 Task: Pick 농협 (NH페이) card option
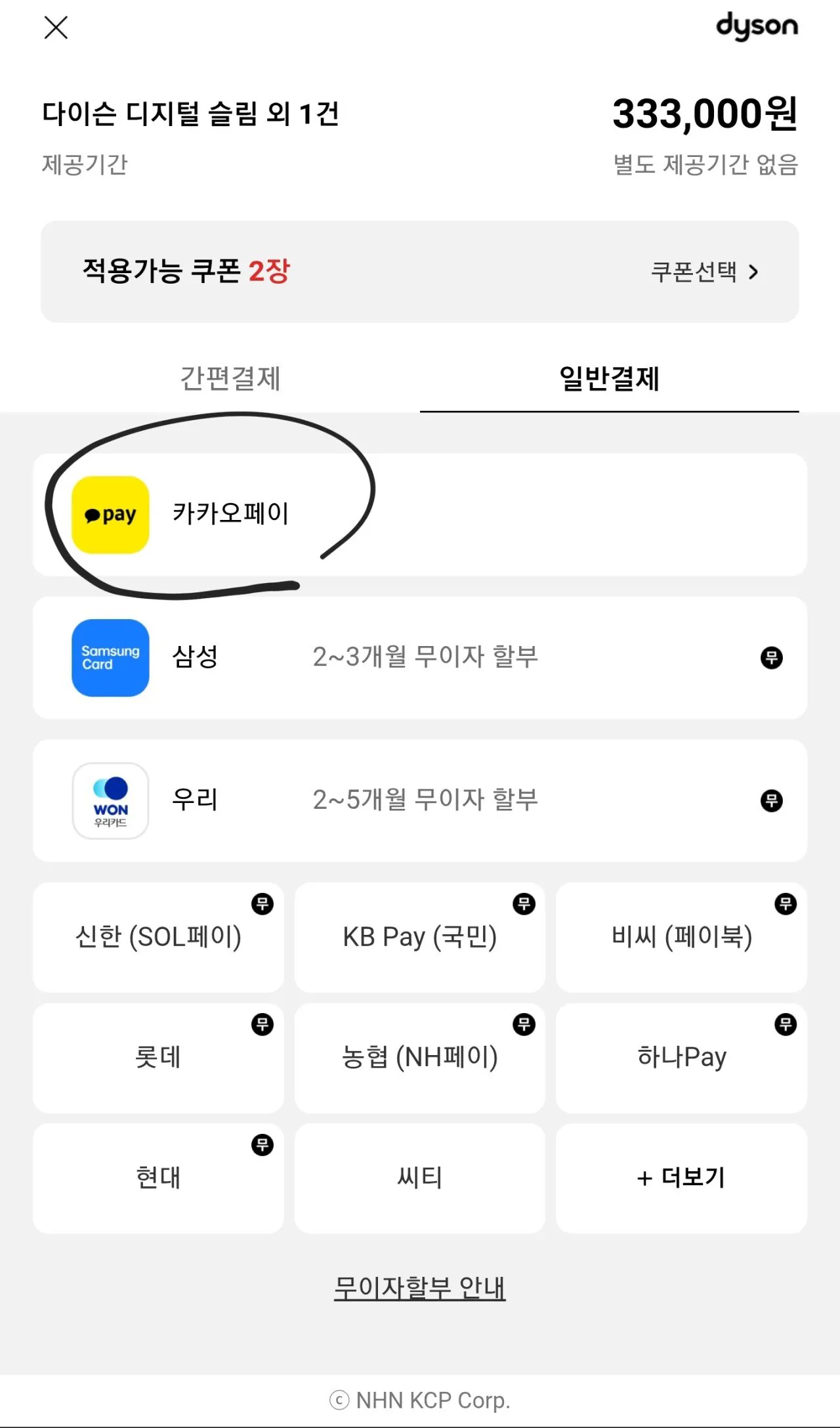point(419,1058)
